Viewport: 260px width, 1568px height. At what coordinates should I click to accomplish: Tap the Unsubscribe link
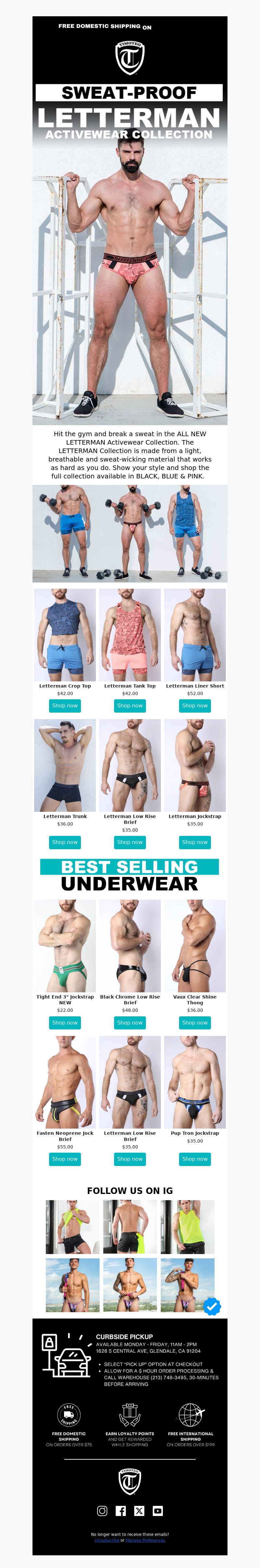click(107, 1541)
